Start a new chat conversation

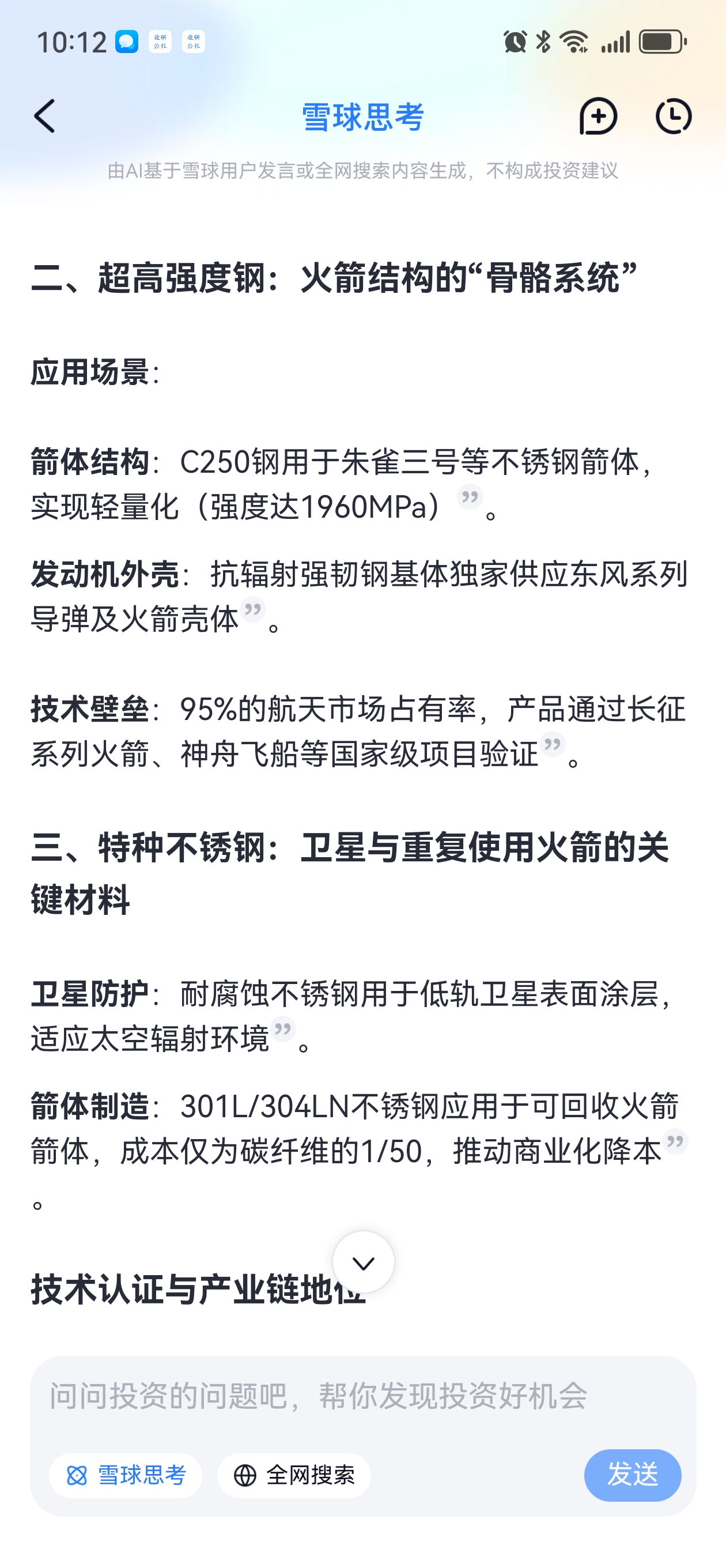(598, 116)
